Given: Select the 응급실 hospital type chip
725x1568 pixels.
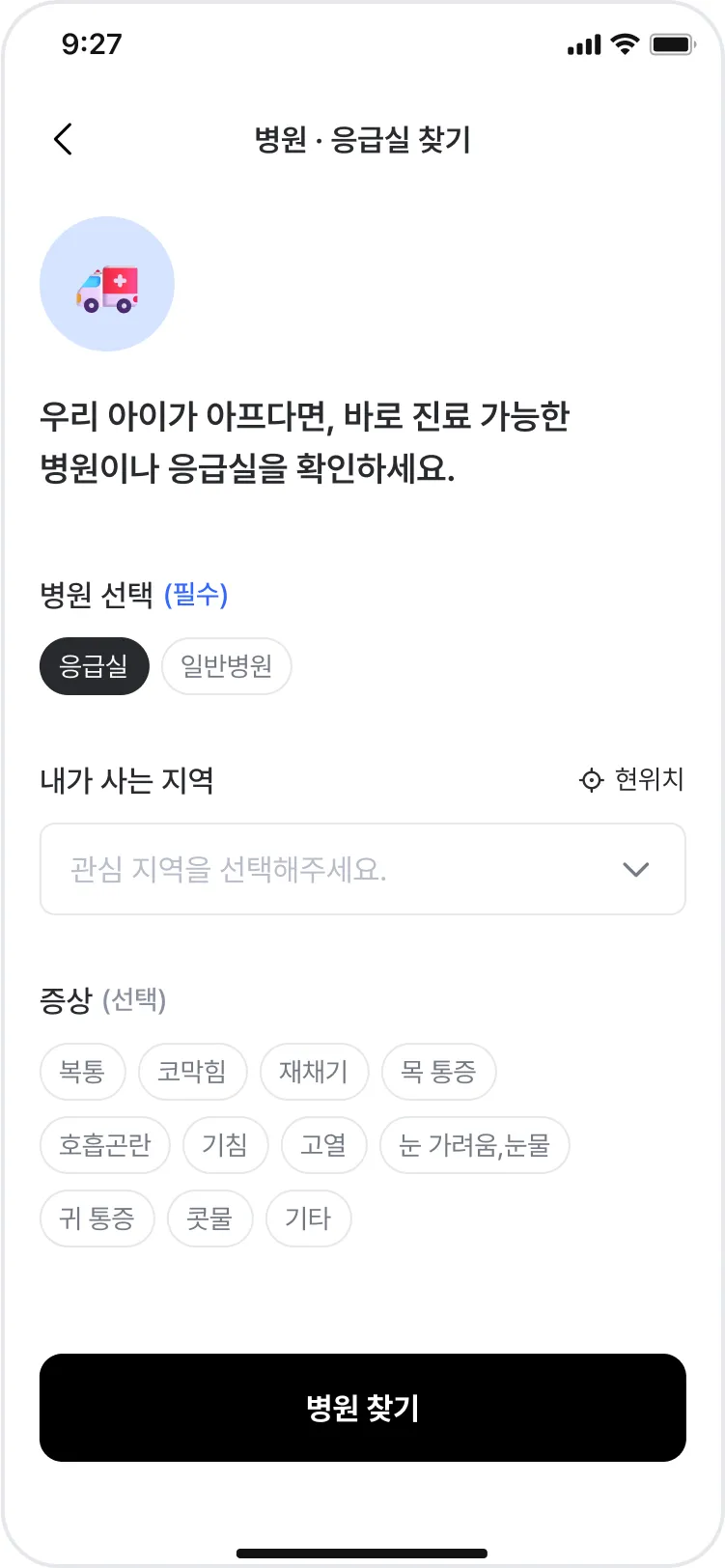Looking at the screenshot, I should (x=94, y=666).
